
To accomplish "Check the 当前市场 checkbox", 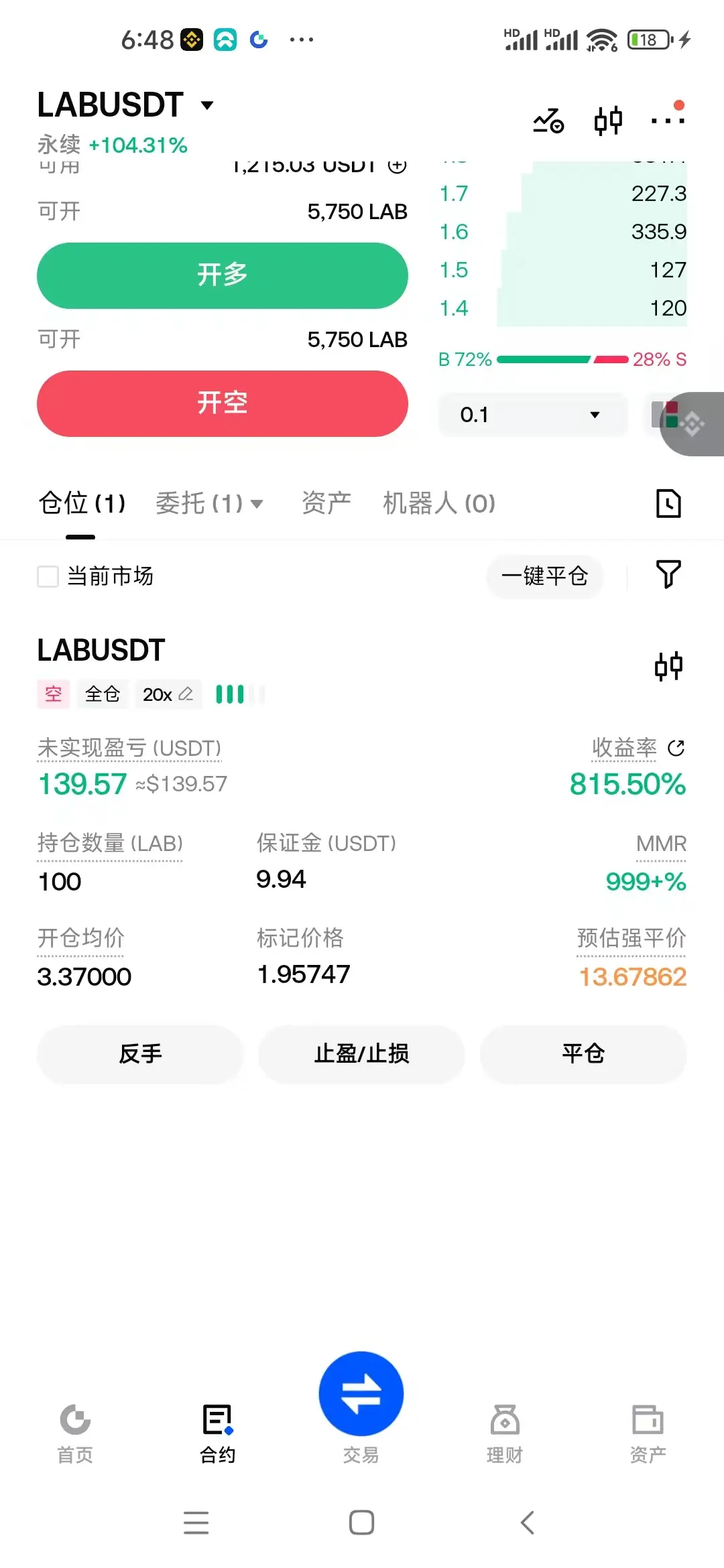I will [x=48, y=576].
